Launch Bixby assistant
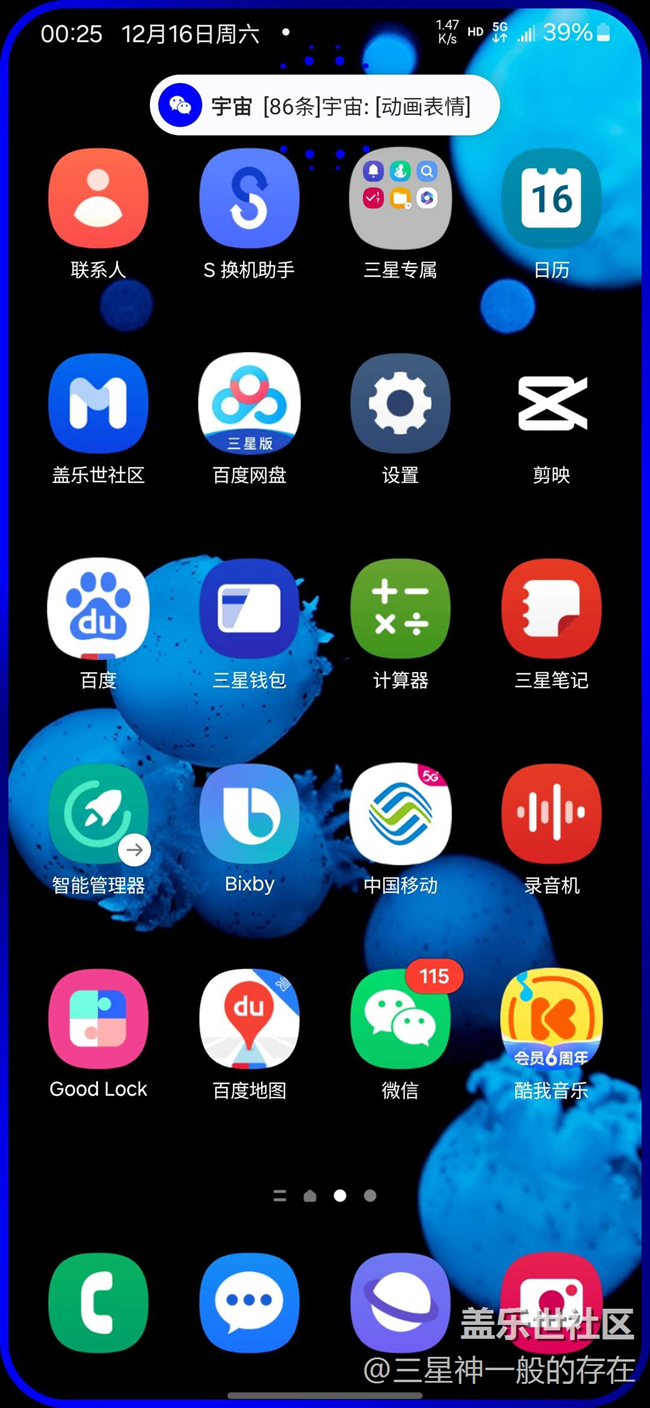Image resolution: width=650 pixels, height=1408 pixels. [x=249, y=814]
